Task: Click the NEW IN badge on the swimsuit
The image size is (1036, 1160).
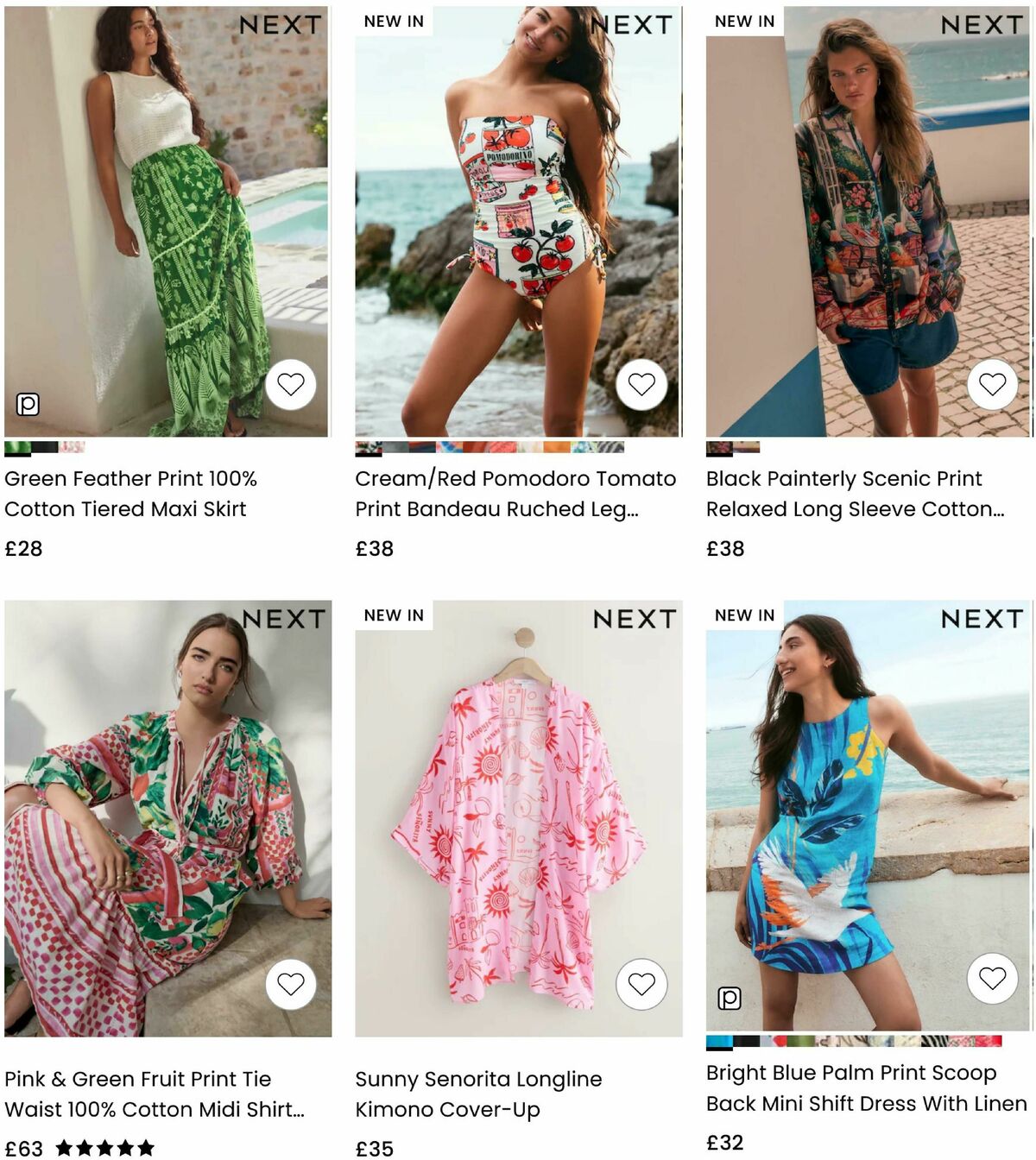Action: 393,22
